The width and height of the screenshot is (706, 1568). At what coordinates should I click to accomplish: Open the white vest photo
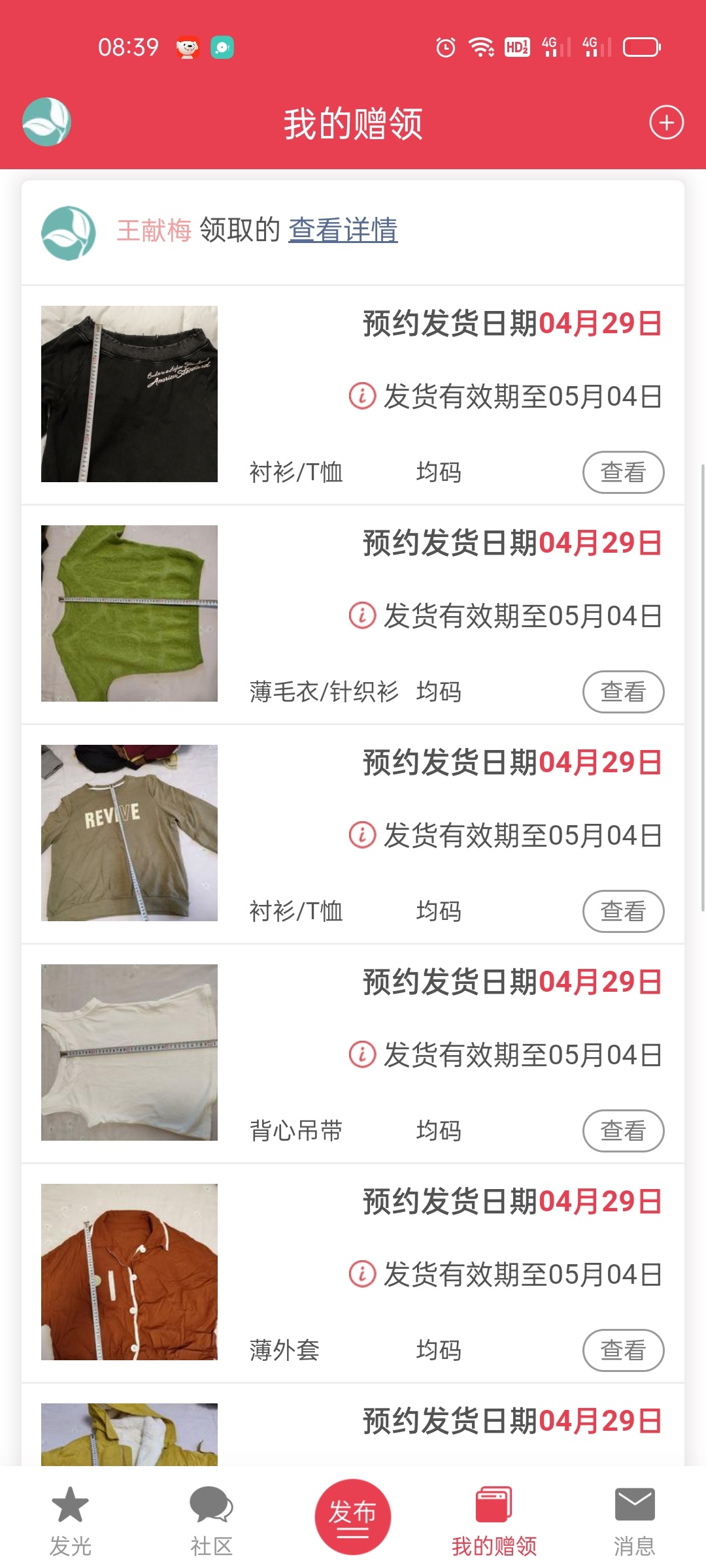tap(129, 1053)
